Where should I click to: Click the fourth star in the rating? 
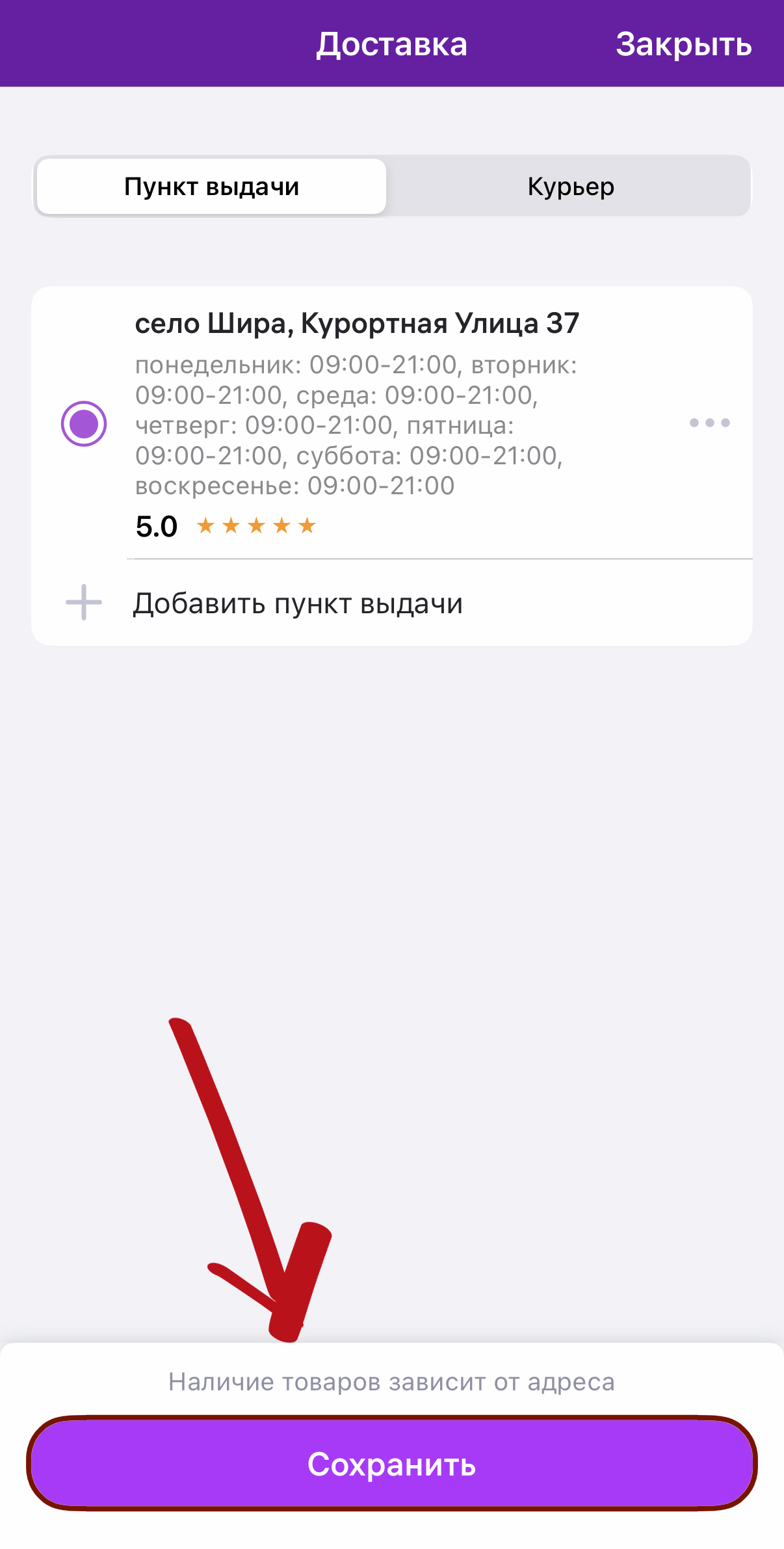[x=281, y=525]
